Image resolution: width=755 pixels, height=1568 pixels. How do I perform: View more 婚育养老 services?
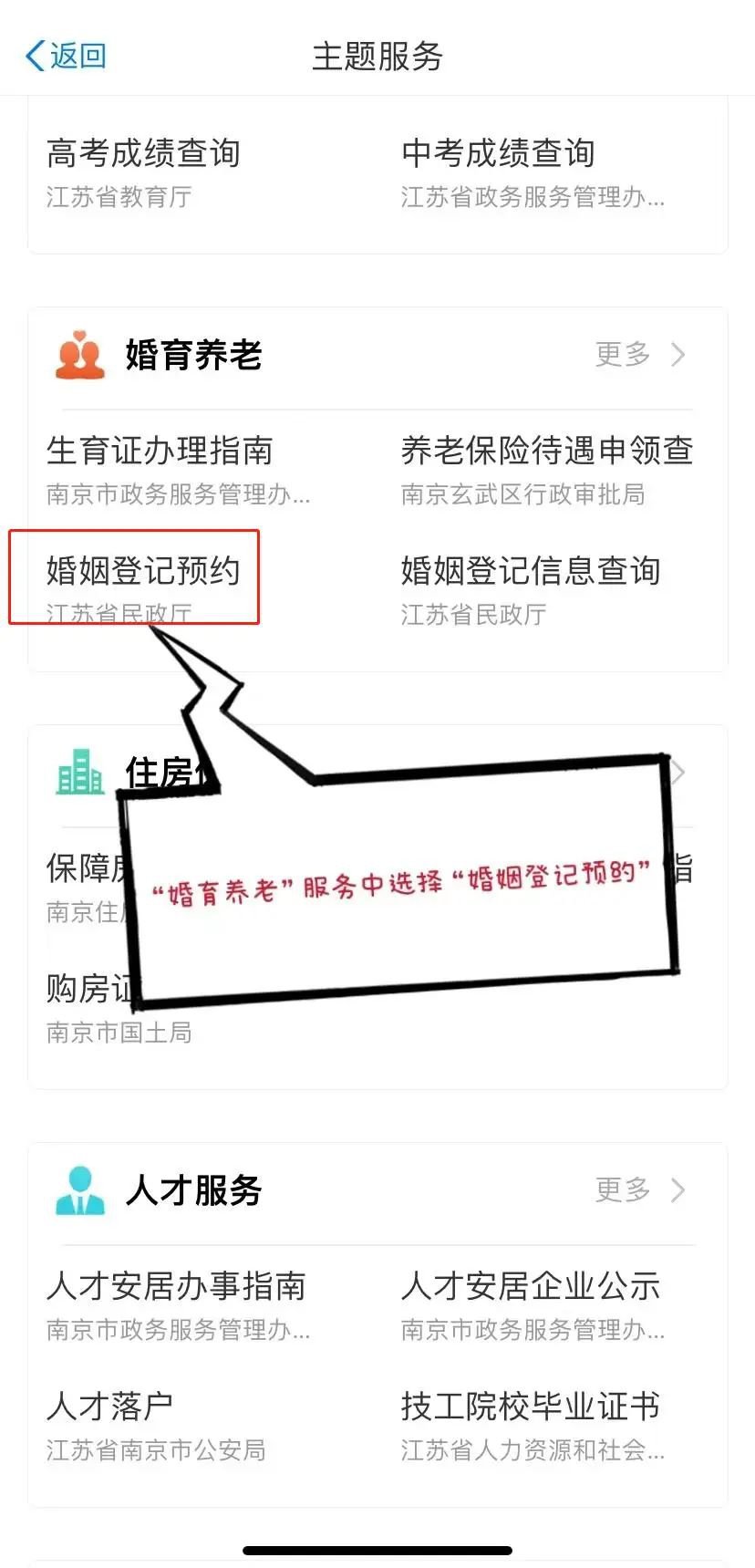[x=639, y=354]
